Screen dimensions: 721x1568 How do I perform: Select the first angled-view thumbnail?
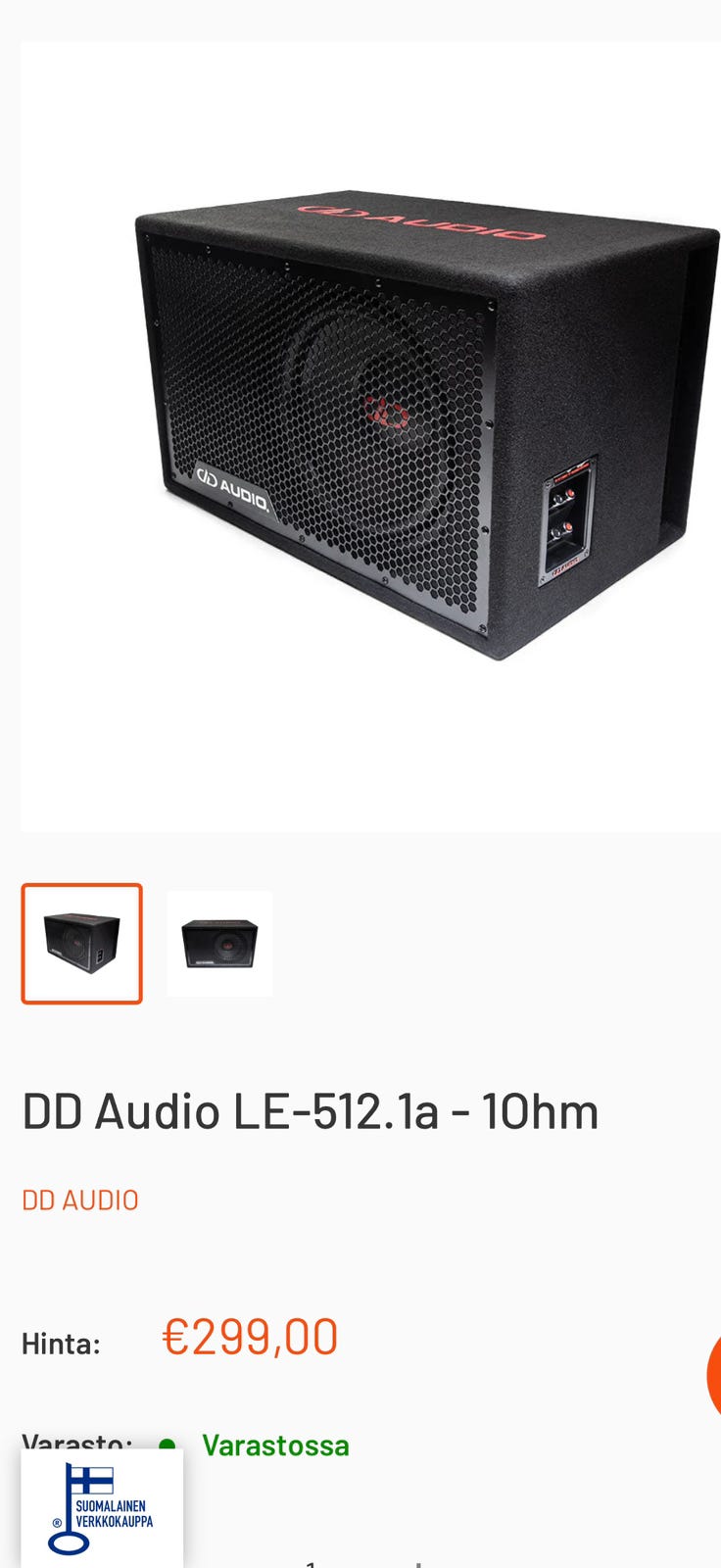[x=82, y=944]
